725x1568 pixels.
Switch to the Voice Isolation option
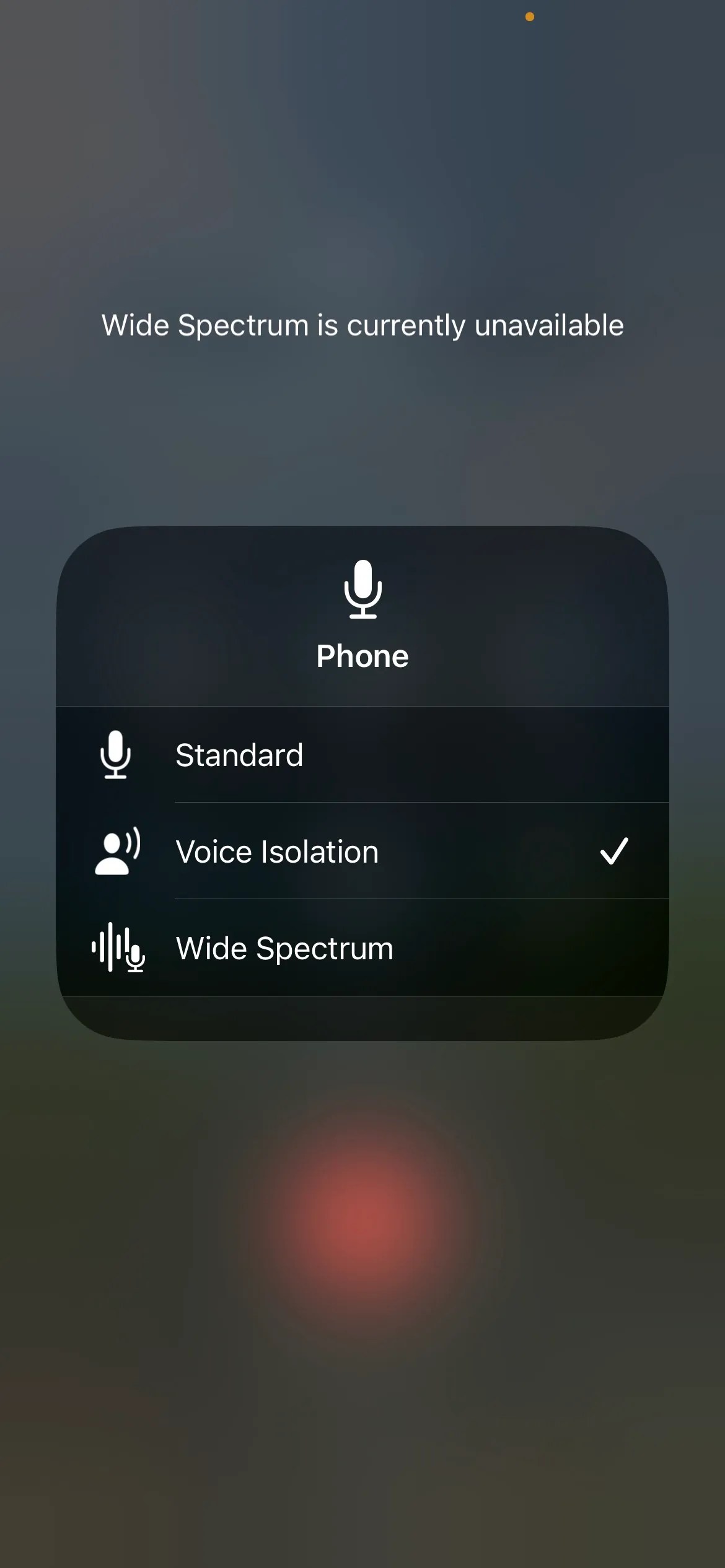(362, 852)
